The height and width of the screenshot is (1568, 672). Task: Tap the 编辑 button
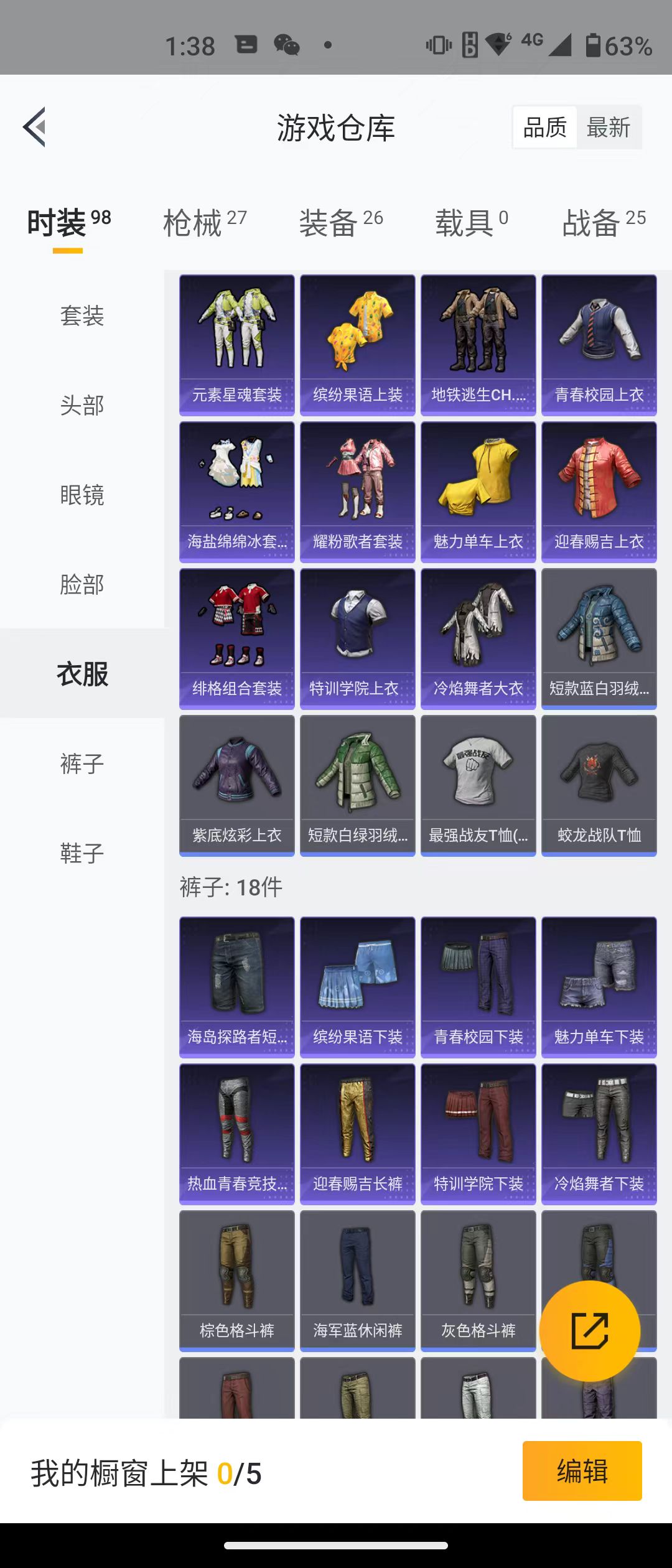pyautogui.click(x=582, y=1471)
